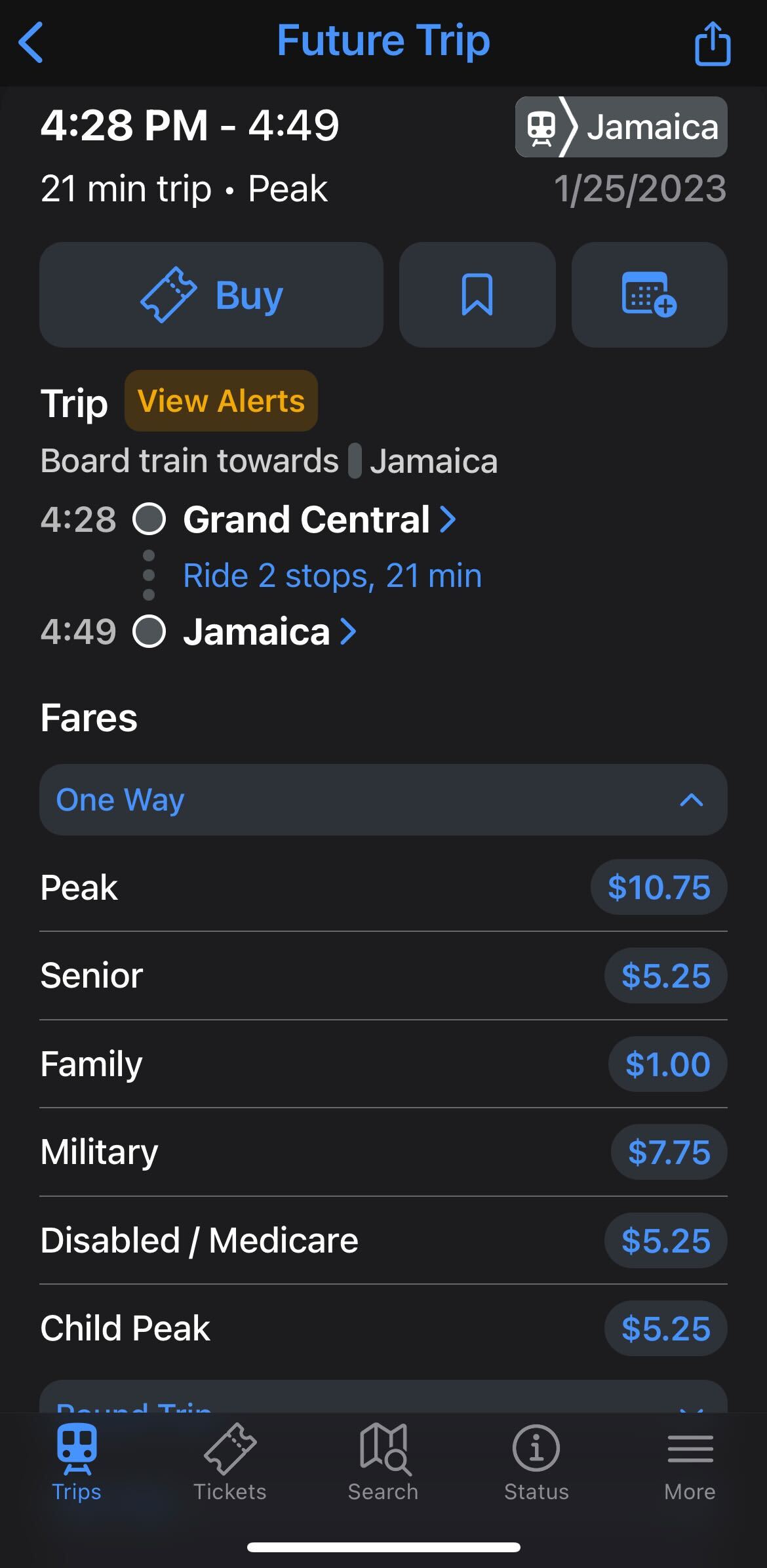The width and height of the screenshot is (767, 1568).
Task: Check the Status tab
Action: 536,1461
